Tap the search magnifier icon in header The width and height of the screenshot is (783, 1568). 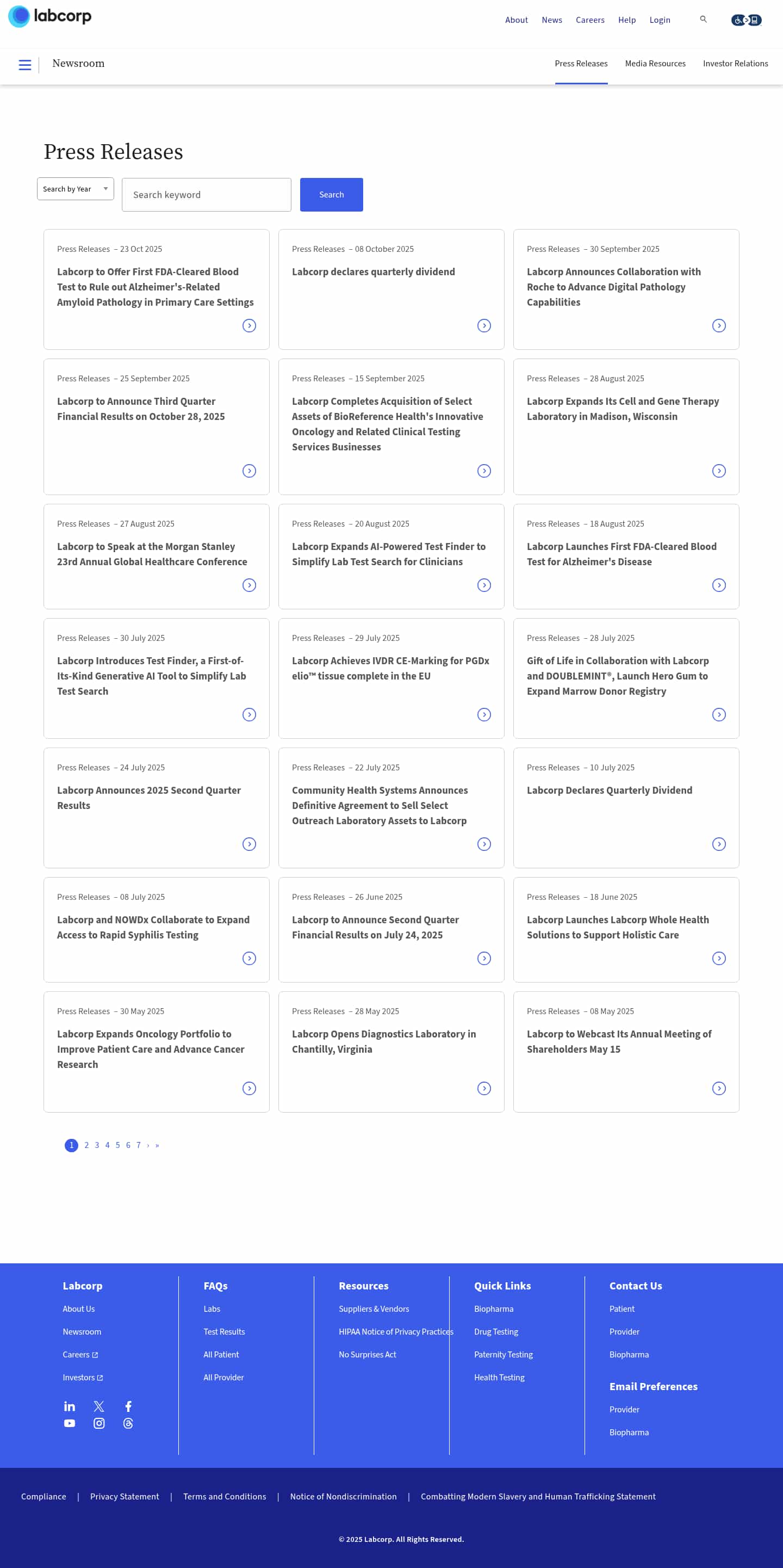pos(703,20)
